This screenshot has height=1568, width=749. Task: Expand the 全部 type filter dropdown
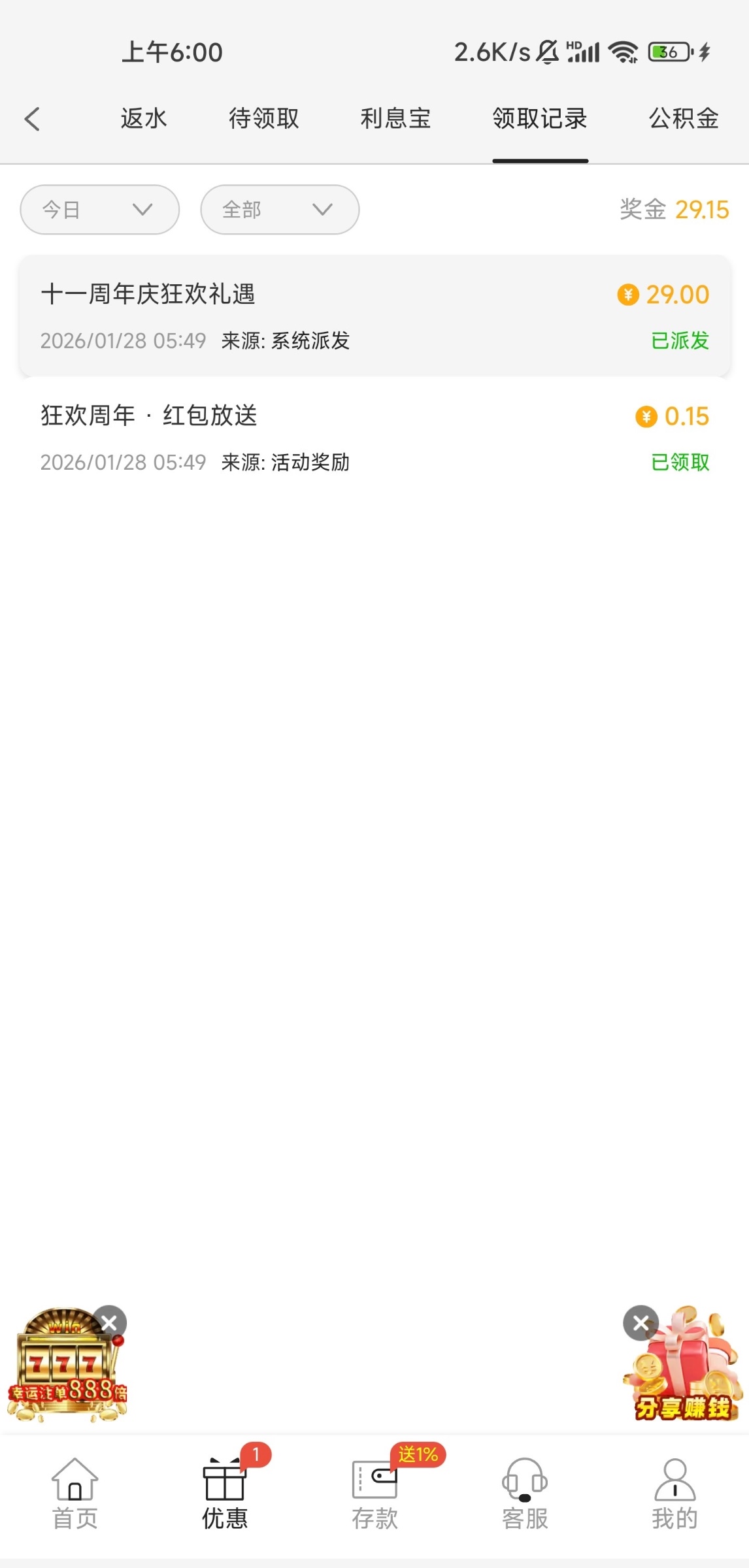coord(280,210)
